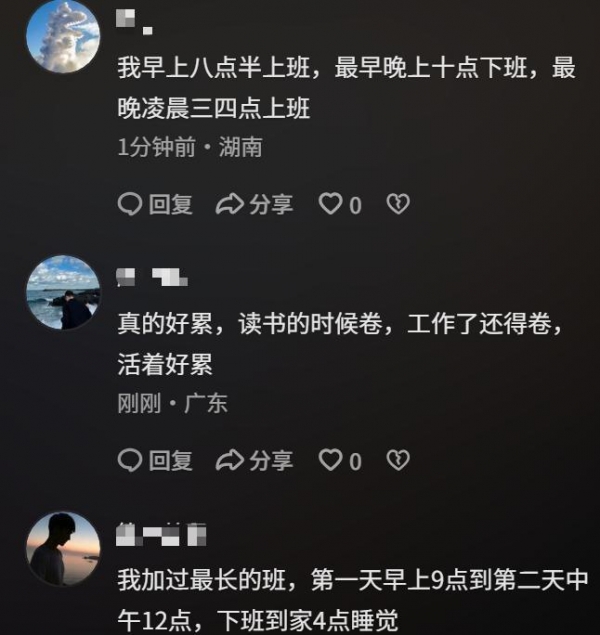Screen dimensions: 600x635
Task: Like the comment from Guangdong
Action: point(331,460)
